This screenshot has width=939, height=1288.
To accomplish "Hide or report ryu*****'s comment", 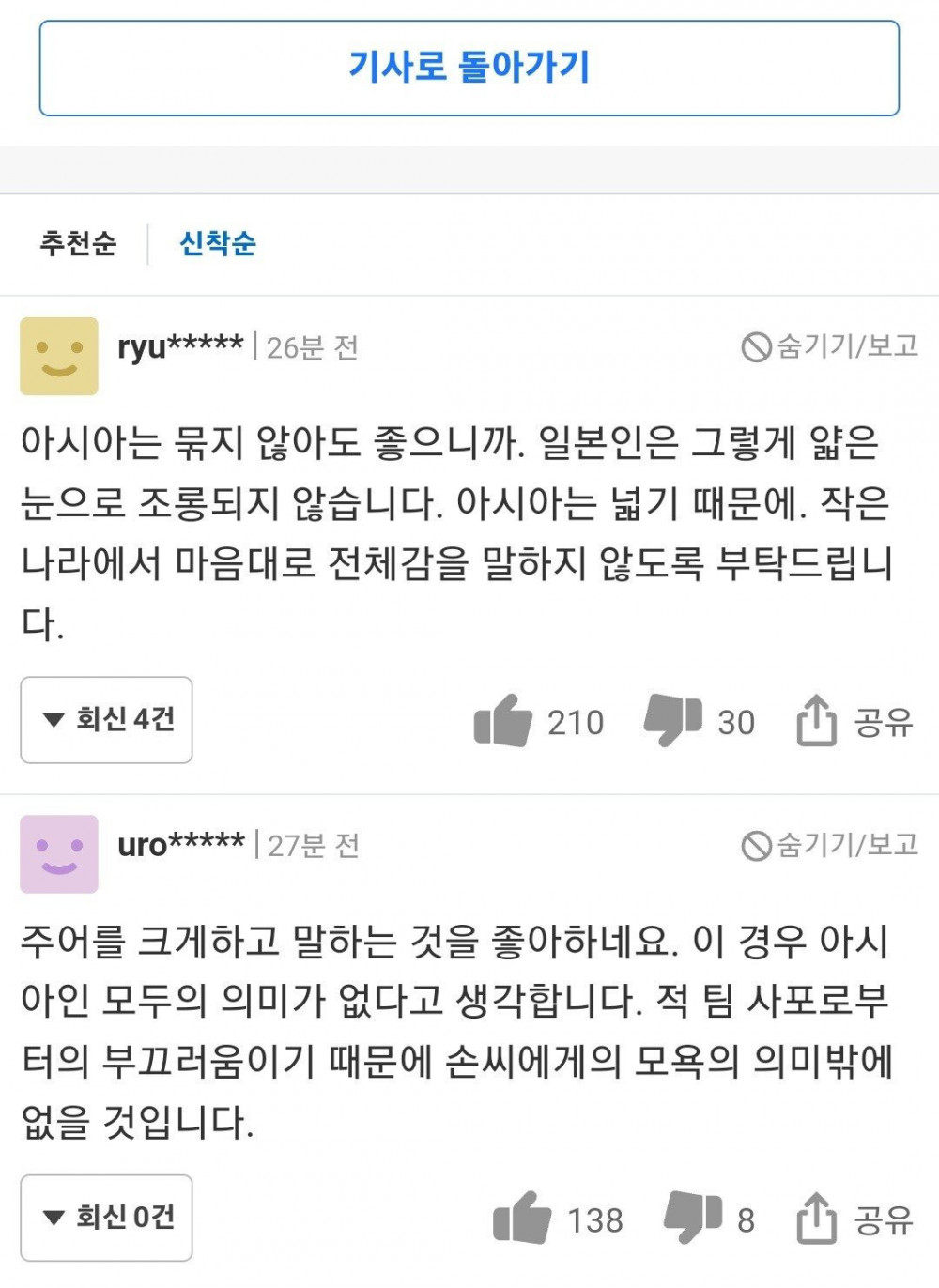I will point(829,347).
